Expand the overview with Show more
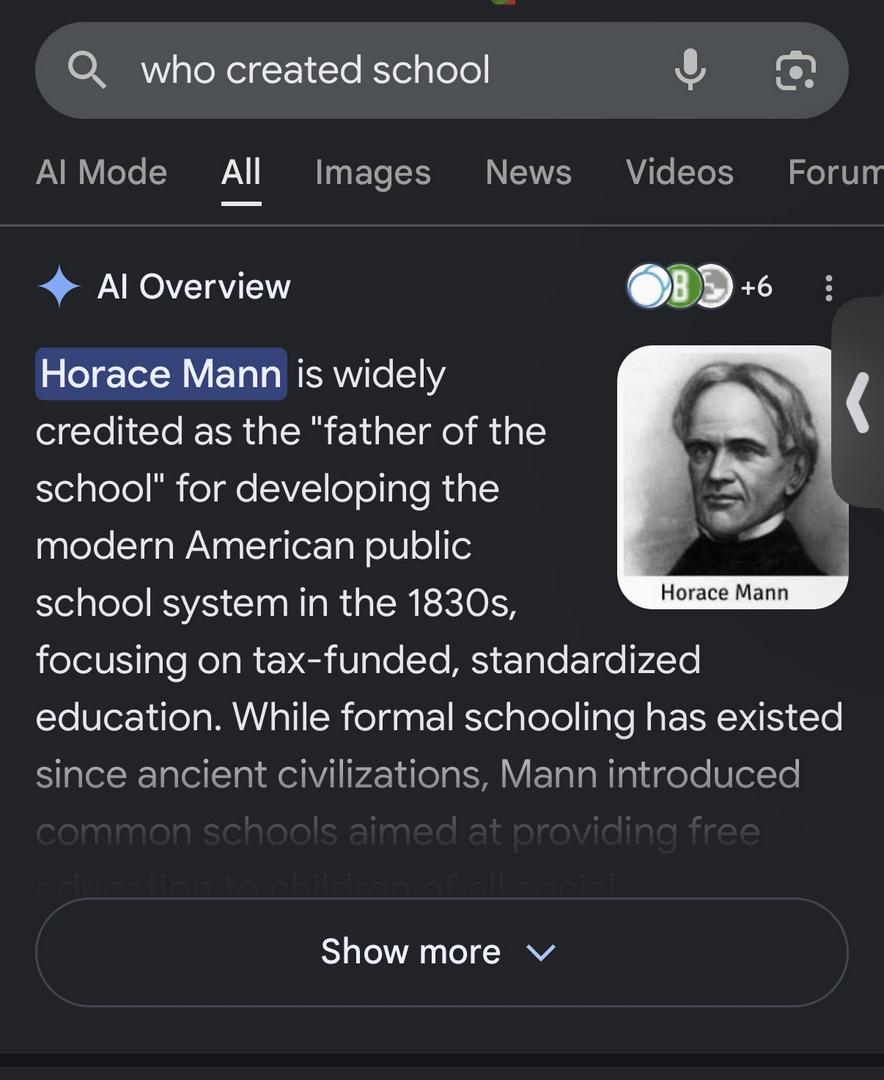Image resolution: width=884 pixels, height=1080 pixels. [x=441, y=952]
